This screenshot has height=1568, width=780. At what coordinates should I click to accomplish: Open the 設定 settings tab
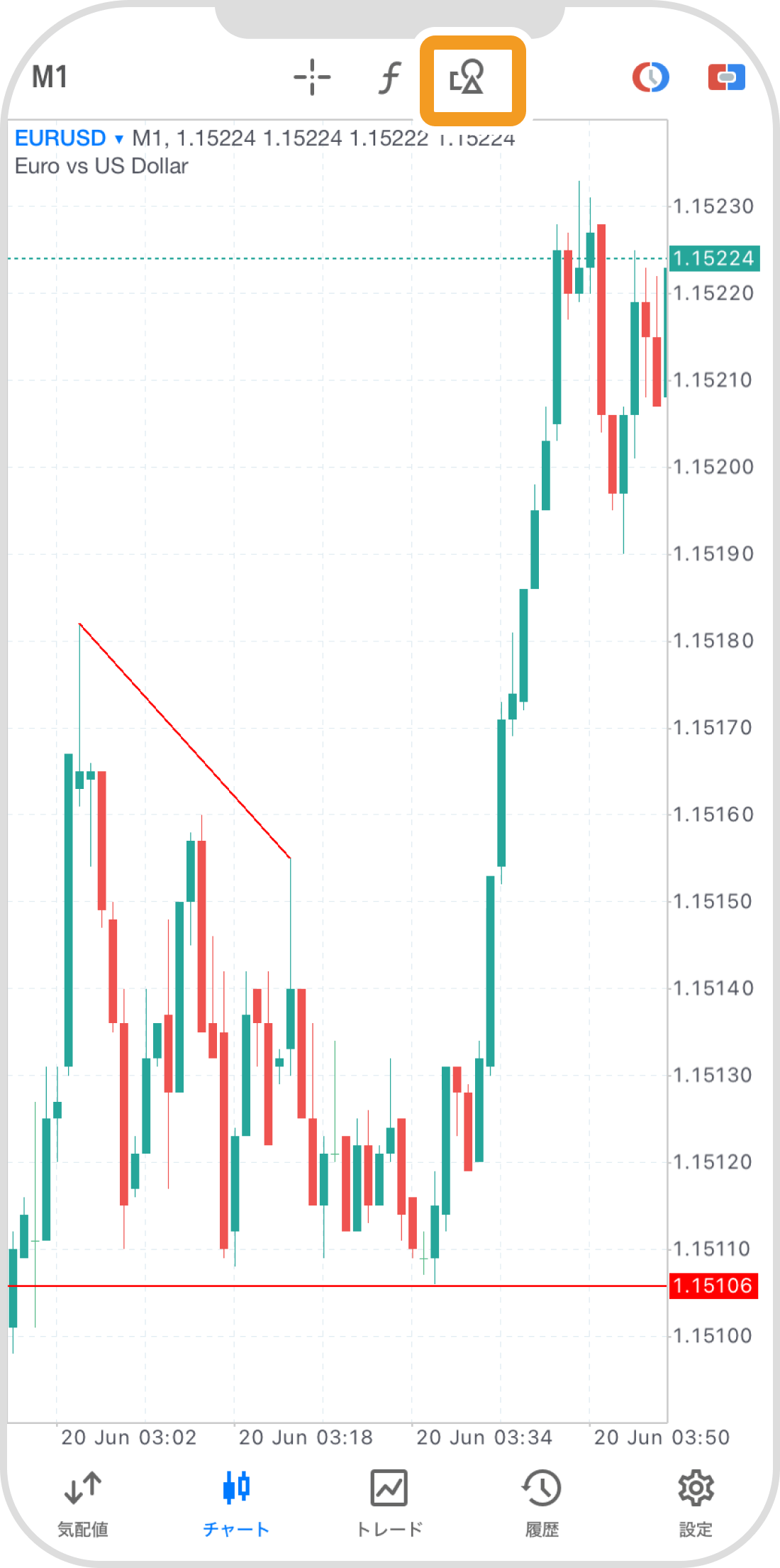coord(696,1503)
